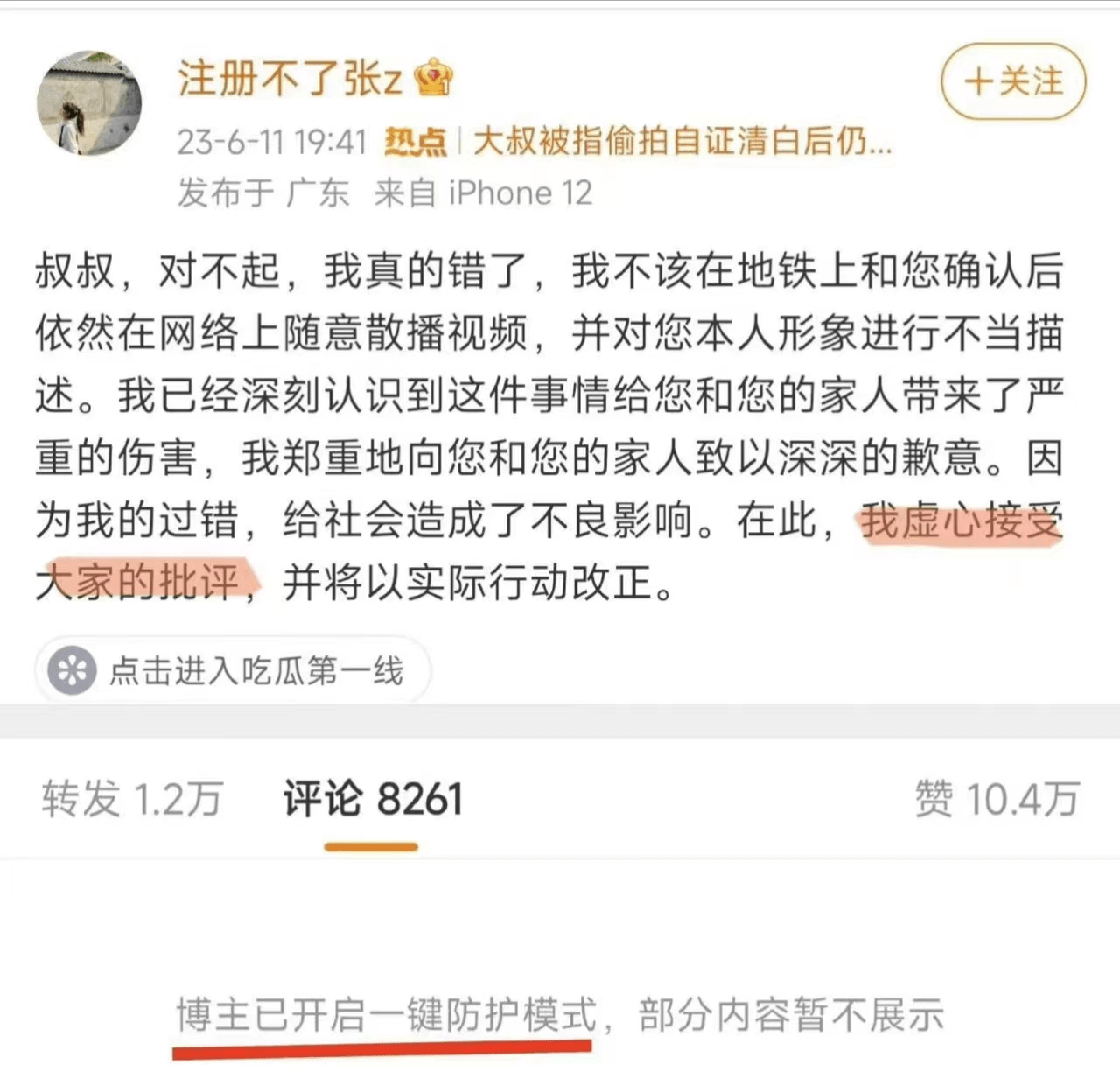Tap the 点击进入吃瓜第一线 chip
The height and width of the screenshot is (1085, 1120).
pos(233,671)
